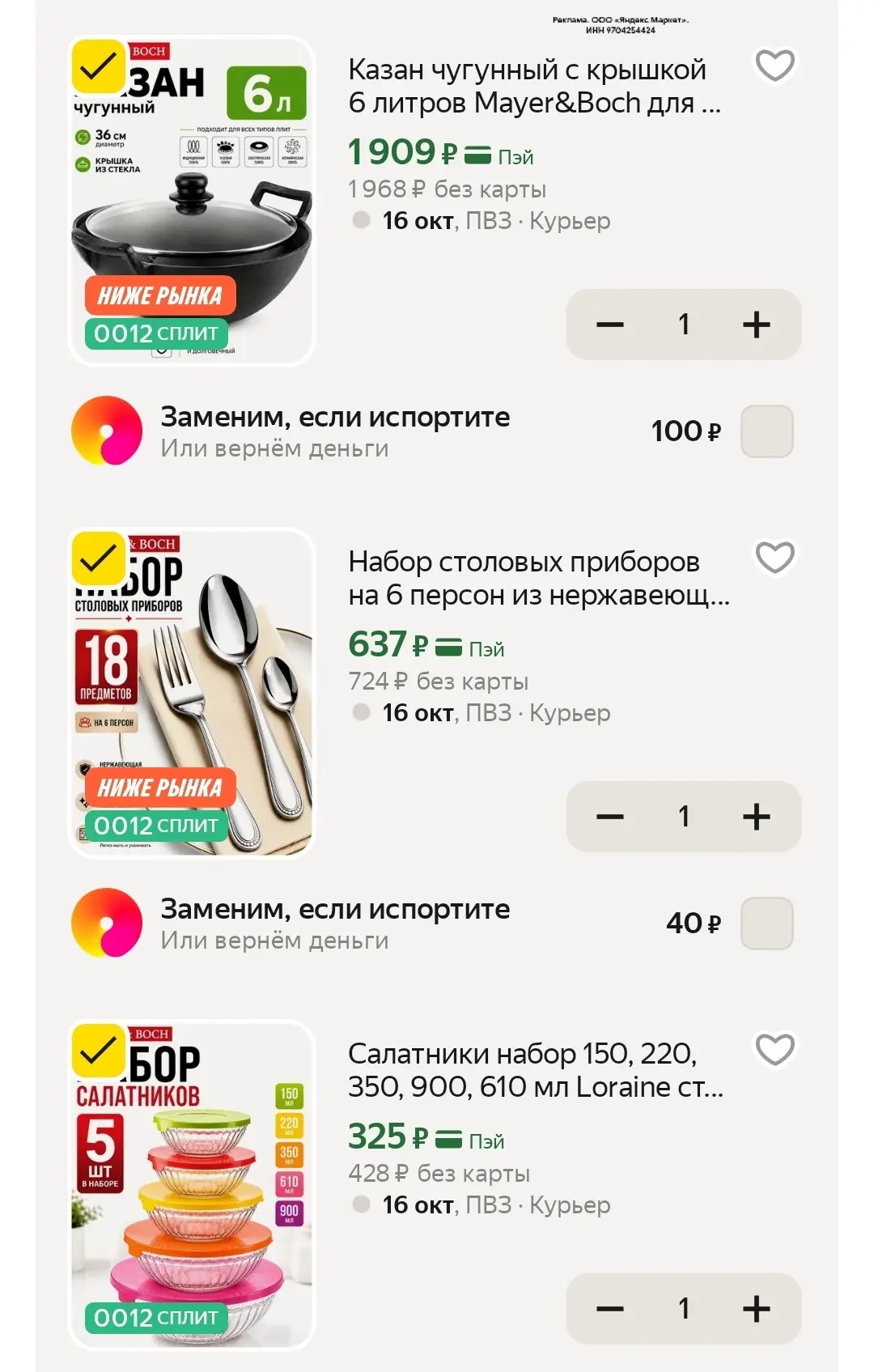
Task: Favorite the cutlery set for 6 persons
Action: click(774, 558)
